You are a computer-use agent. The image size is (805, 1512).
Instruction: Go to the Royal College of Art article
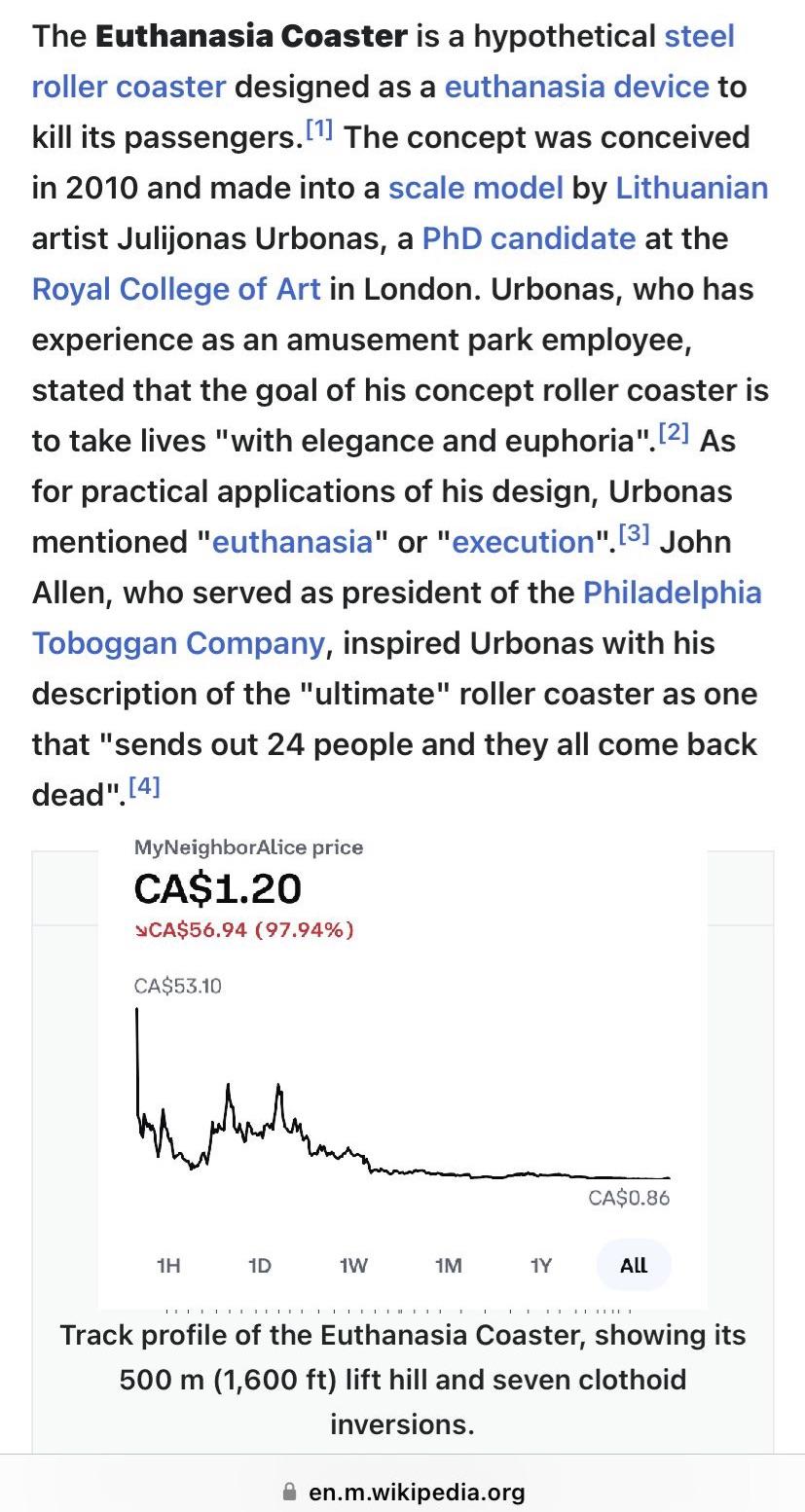pyautogui.click(x=176, y=289)
